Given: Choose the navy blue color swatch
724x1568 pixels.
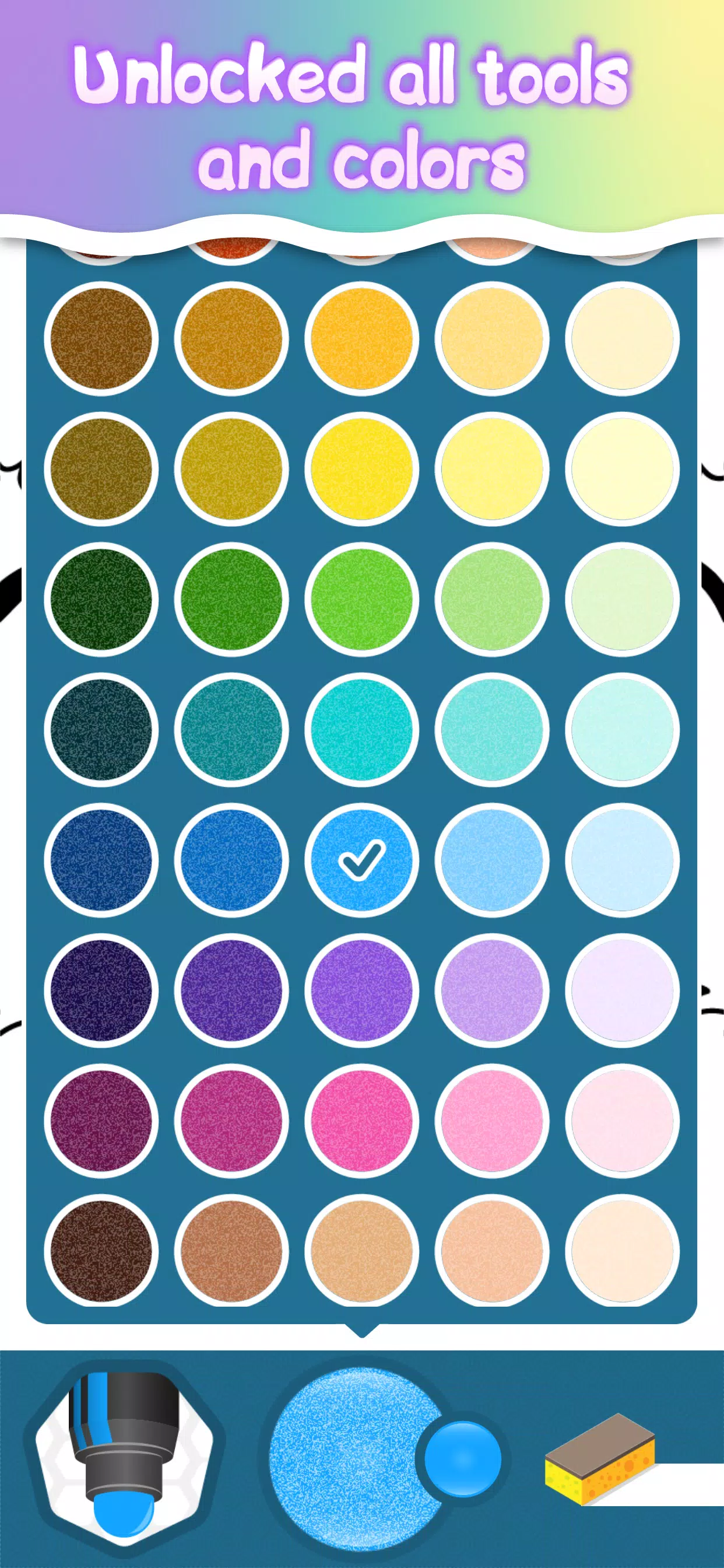Looking at the screenshot, I should [101, 859].
